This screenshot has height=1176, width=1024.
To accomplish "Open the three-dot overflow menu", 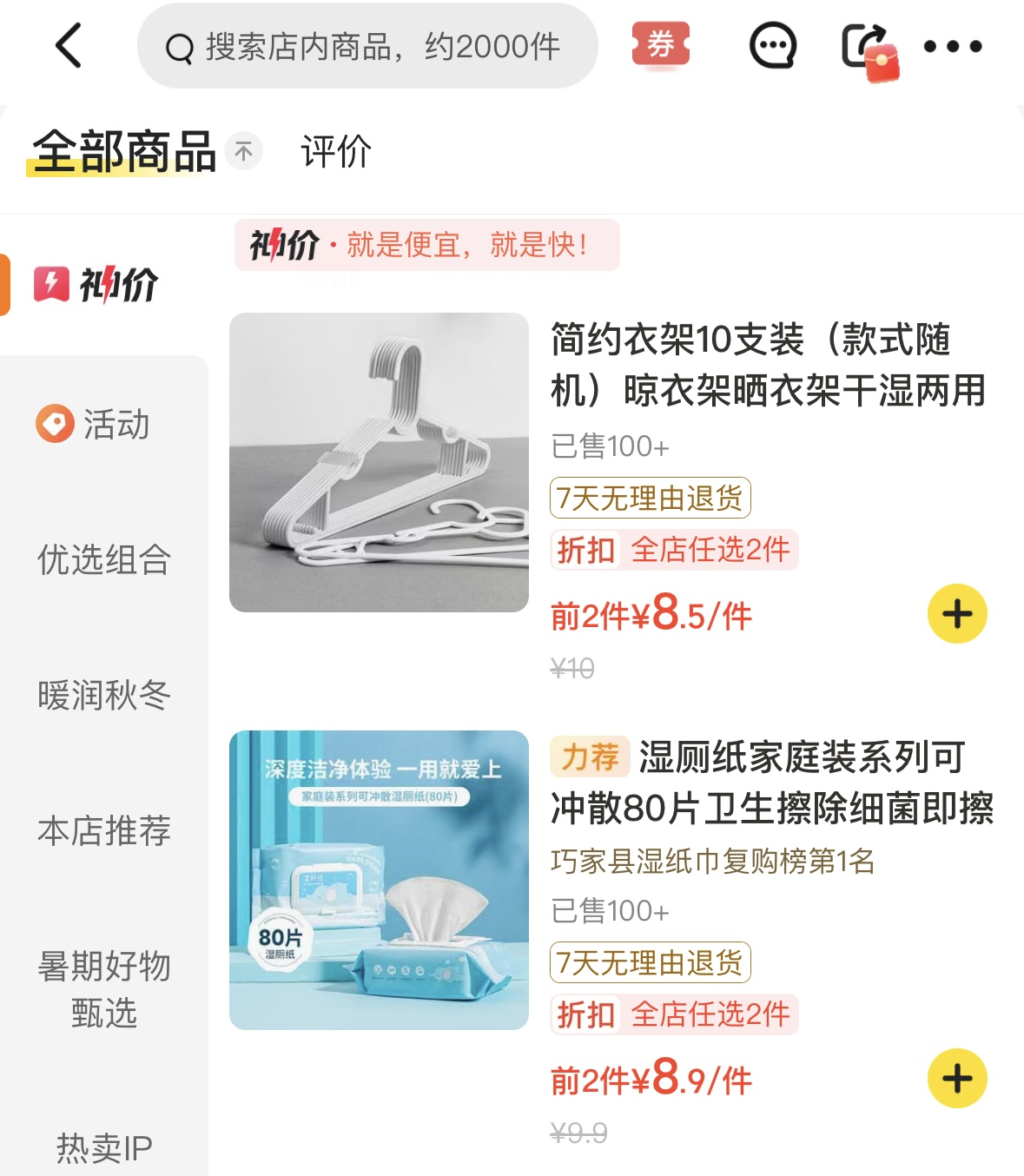I will 953,47.
